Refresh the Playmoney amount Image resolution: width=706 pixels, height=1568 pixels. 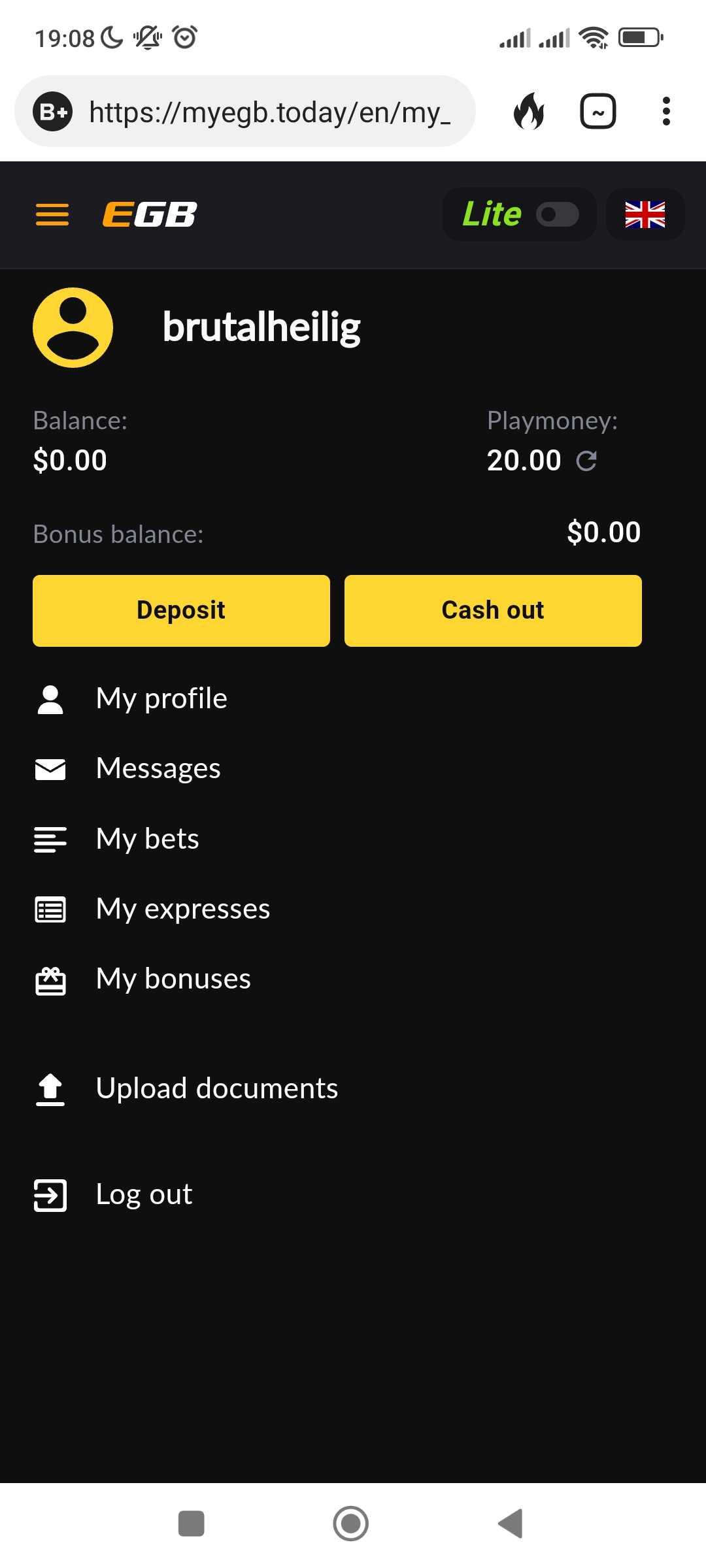coord(586,461)
